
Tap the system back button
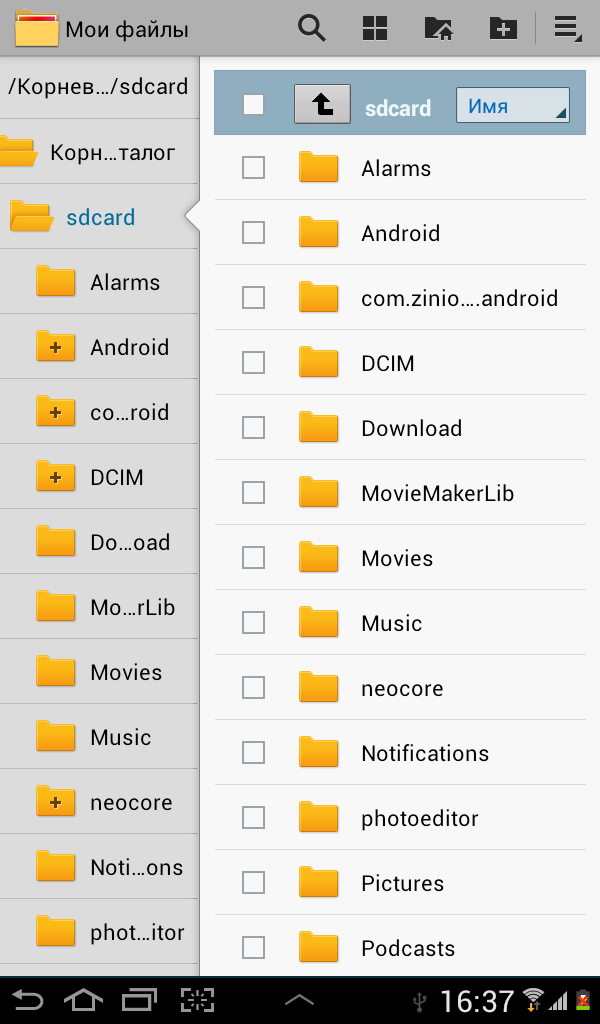(x=28, y=1000)
